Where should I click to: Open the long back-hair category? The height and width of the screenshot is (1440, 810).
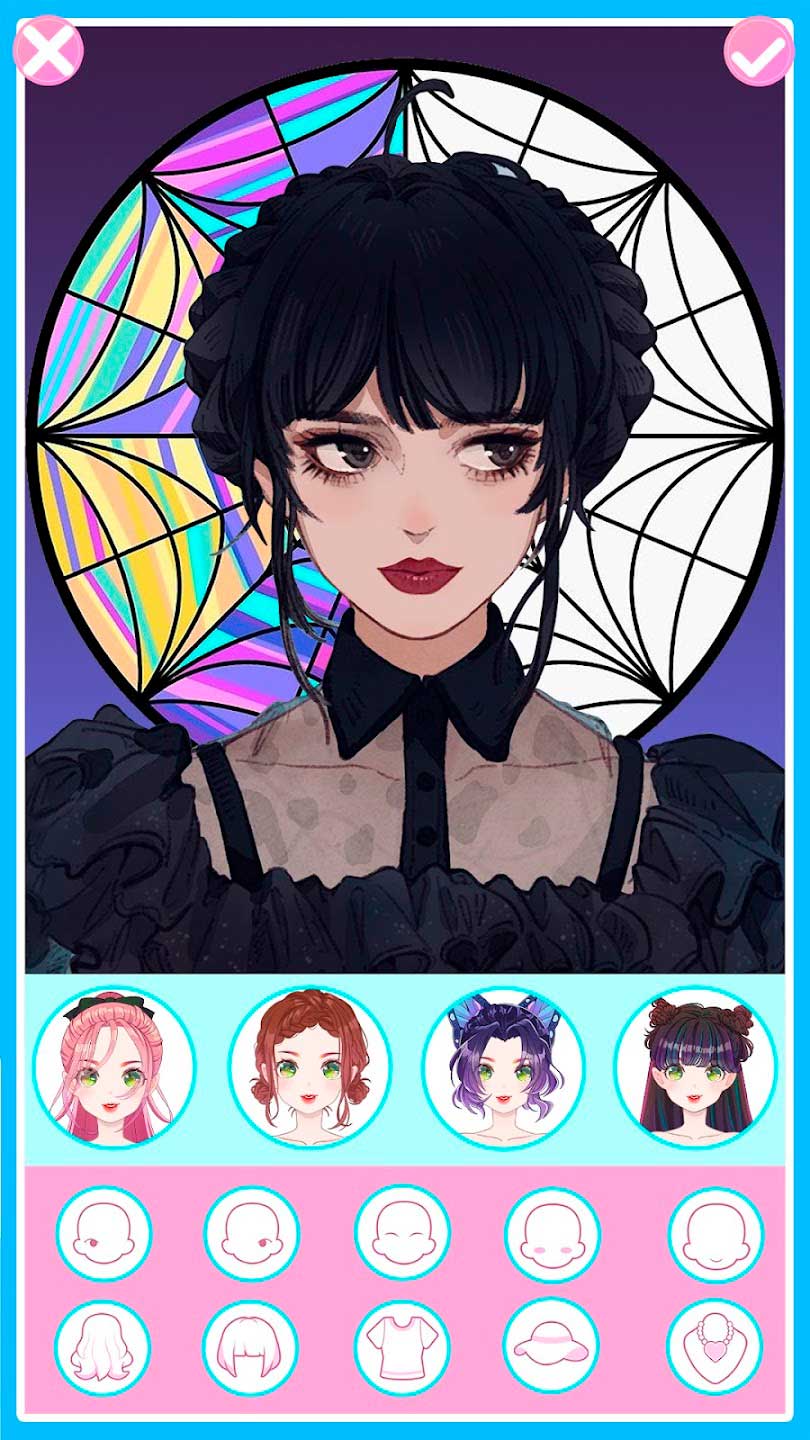(x=102, y=1347)
